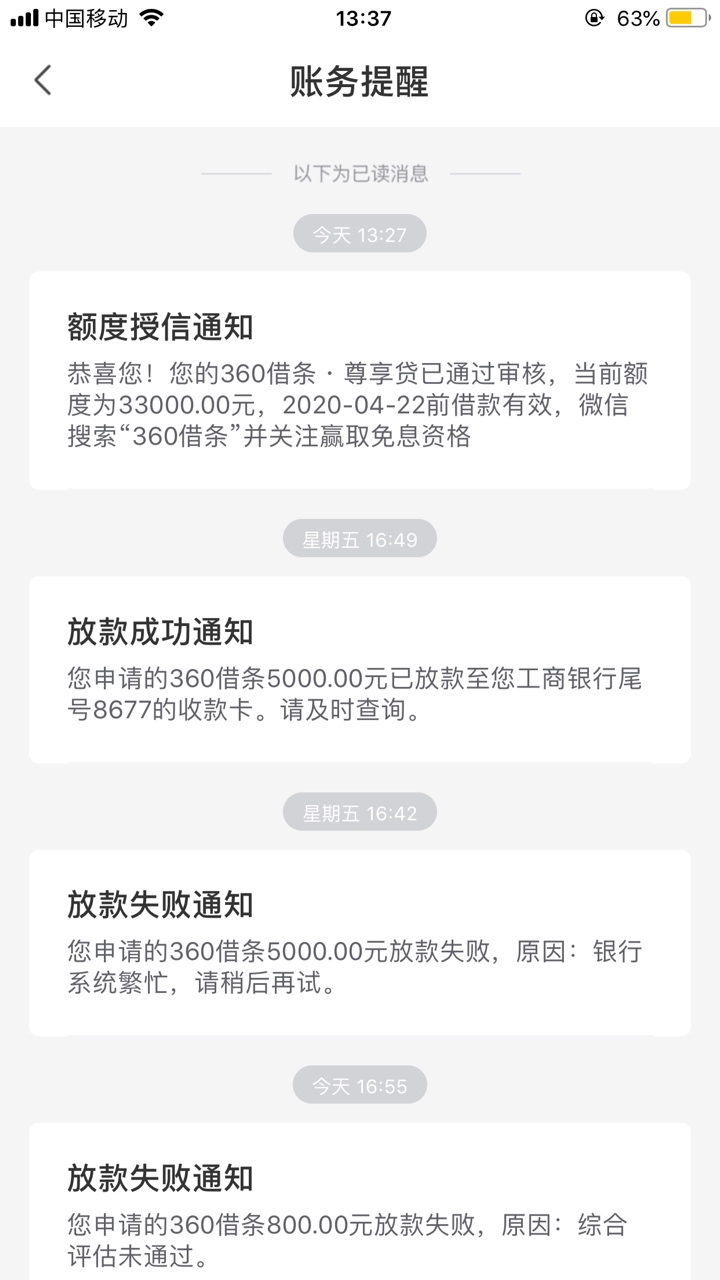Open the 800.00元 放款失败通知 card
The height and width of the screenshot is (1280, 720).
pyautogui.click(x=360, y=1201)
